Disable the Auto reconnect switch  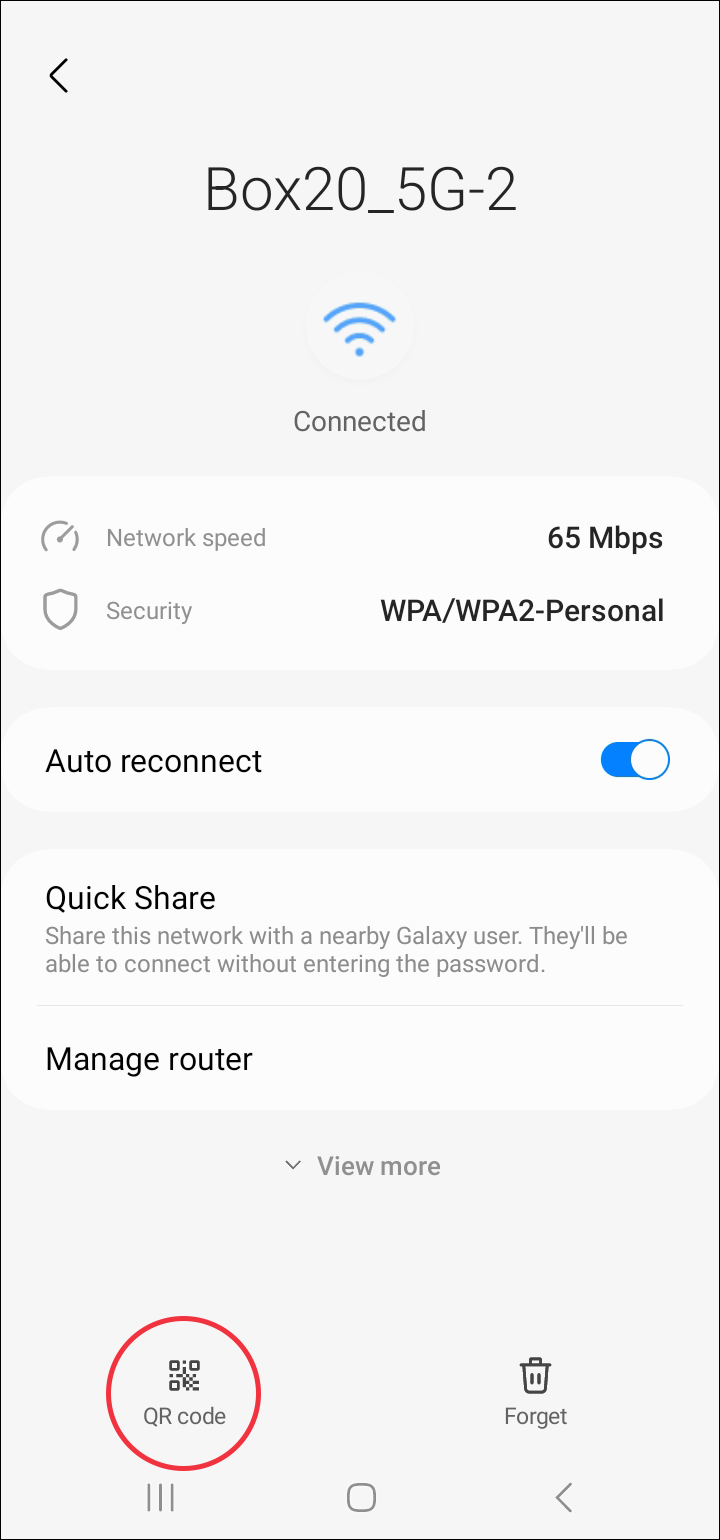pyautogui.click(x=634, y=761)
